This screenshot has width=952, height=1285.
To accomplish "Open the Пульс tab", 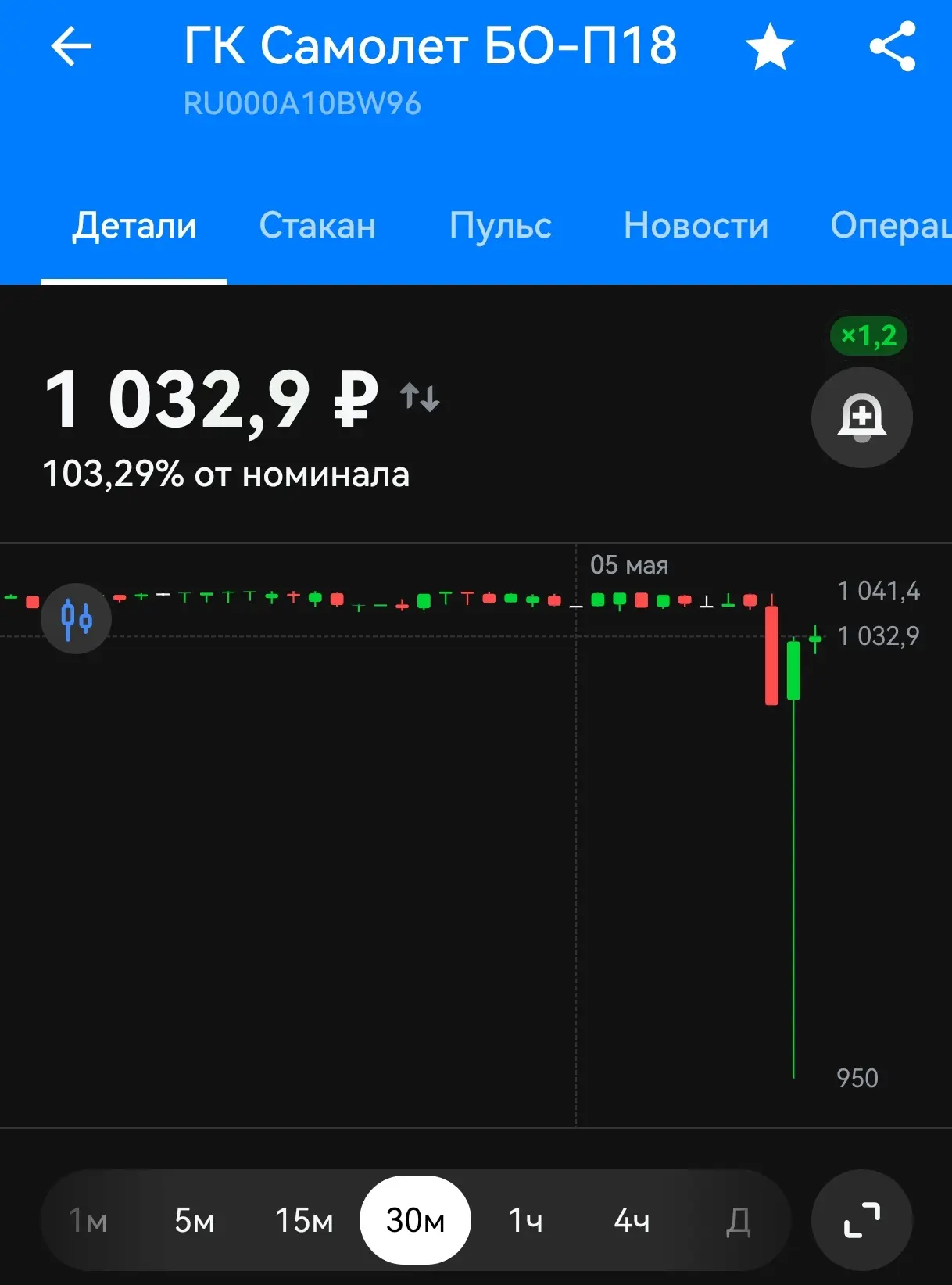I will coord(500,225).
